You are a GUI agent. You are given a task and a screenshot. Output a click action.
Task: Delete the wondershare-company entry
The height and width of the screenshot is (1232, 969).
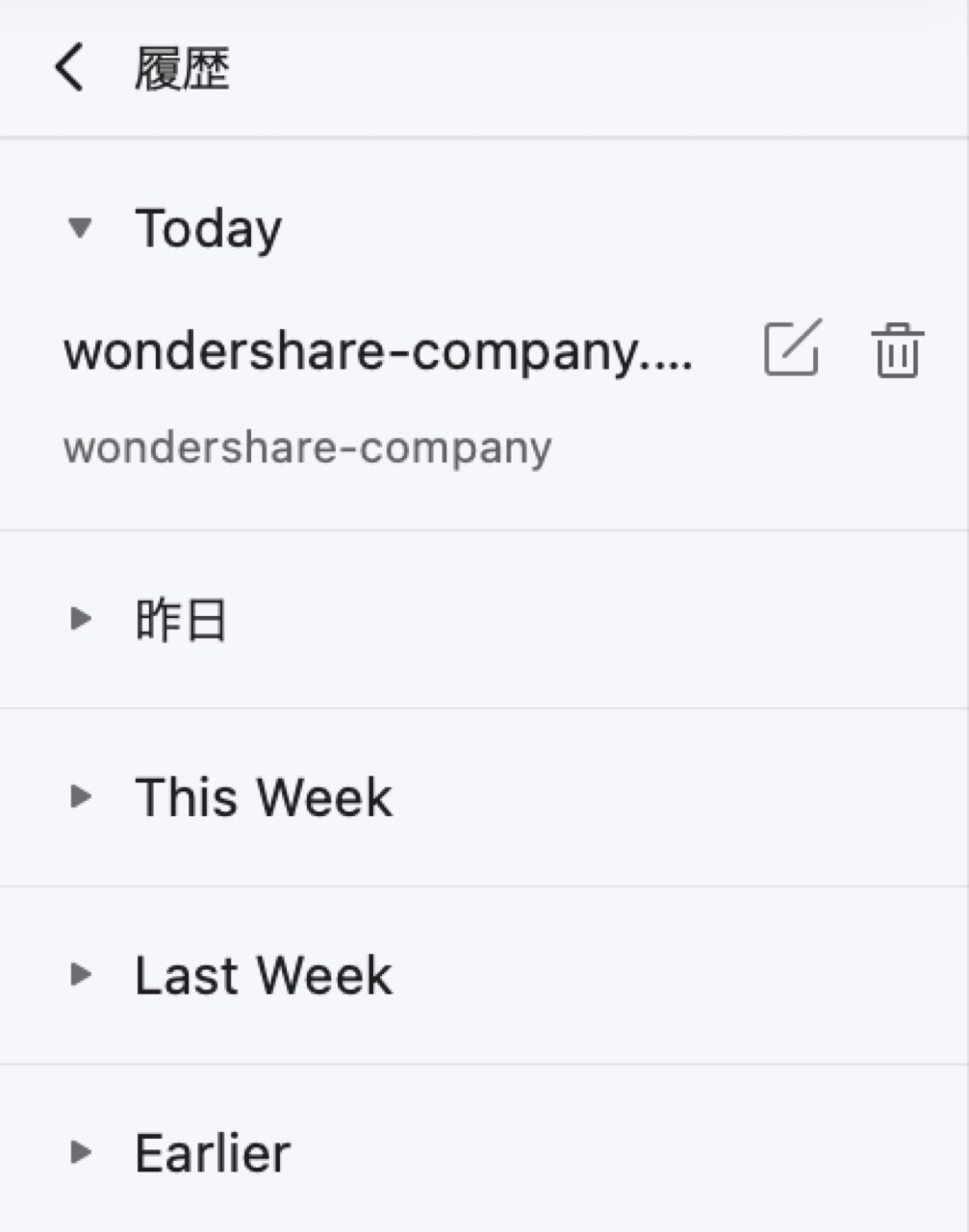(x=897, y=349)
